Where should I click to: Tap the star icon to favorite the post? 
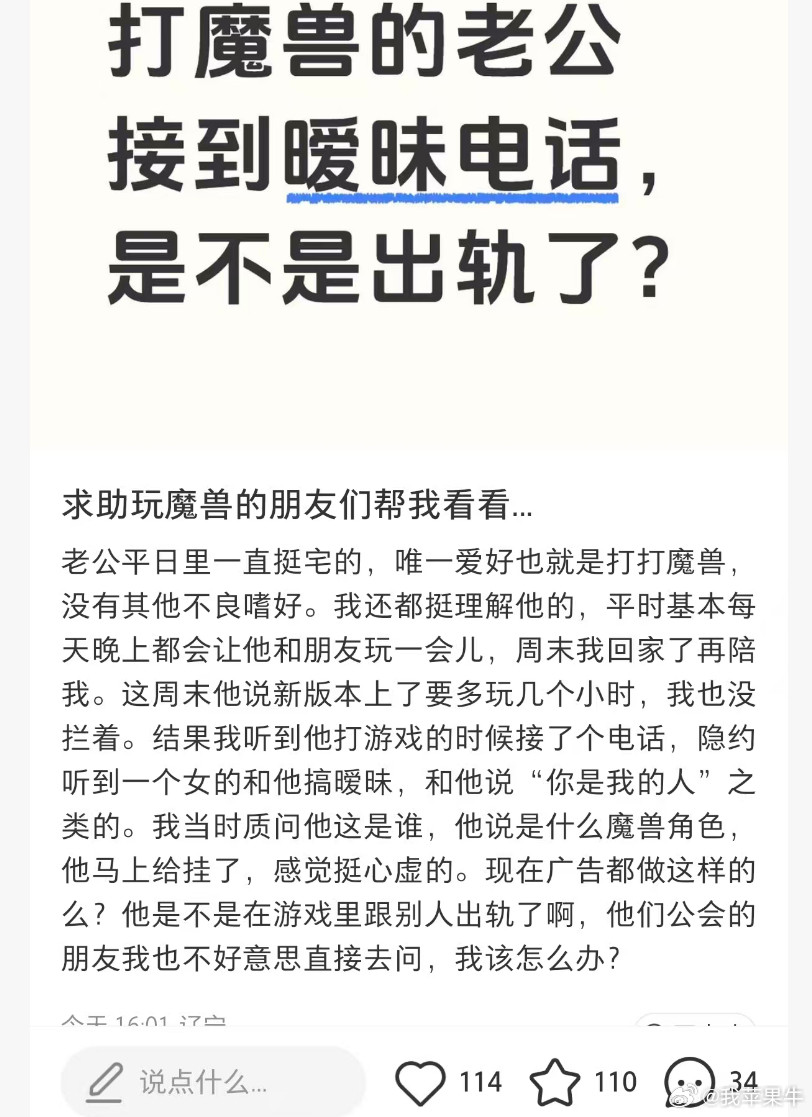(554, 1081)
